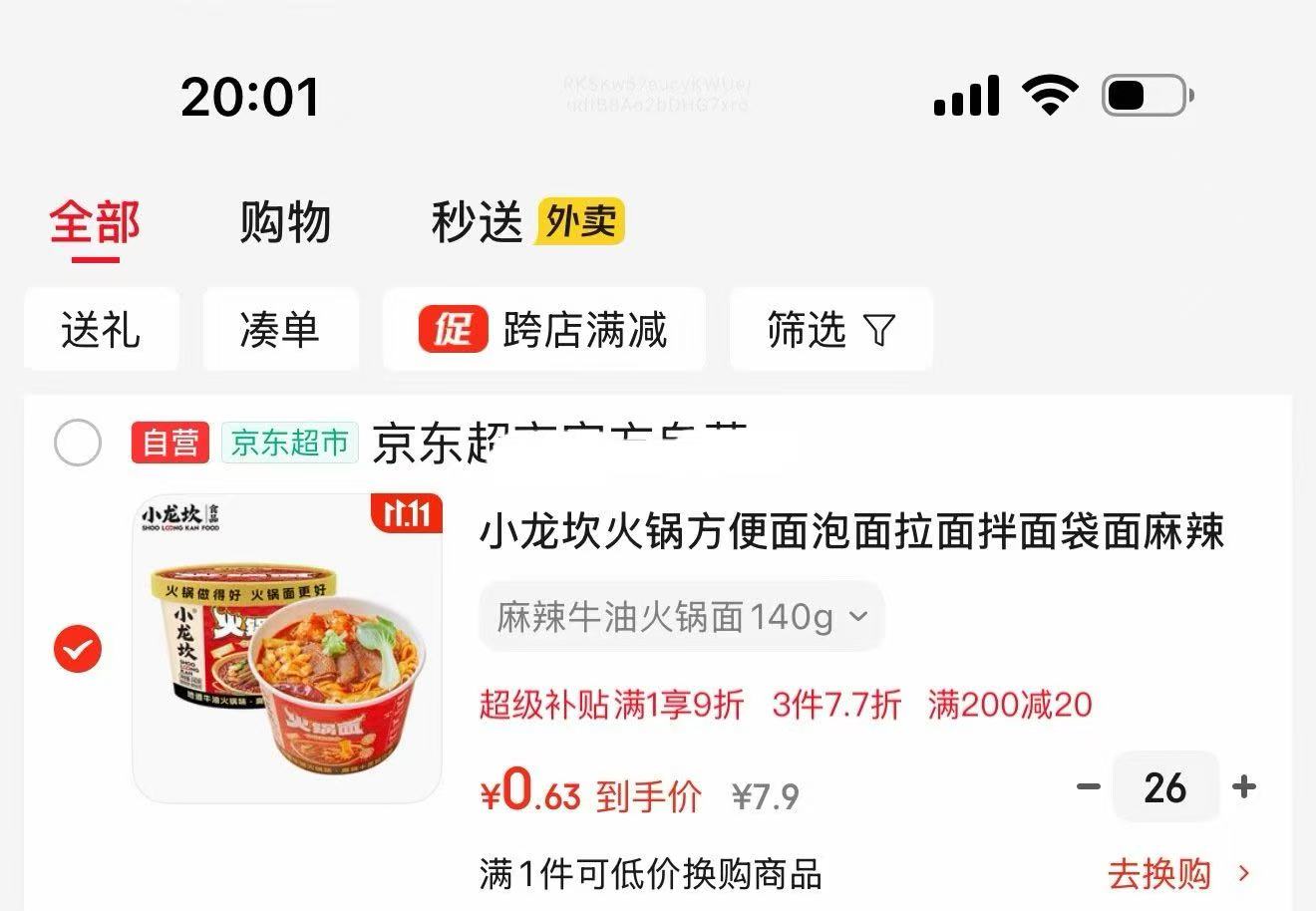Uncheck the 小龙坎火锅方便面 item
The width and height of the screenshot is (1316, 911).
[x=78, y=650]
